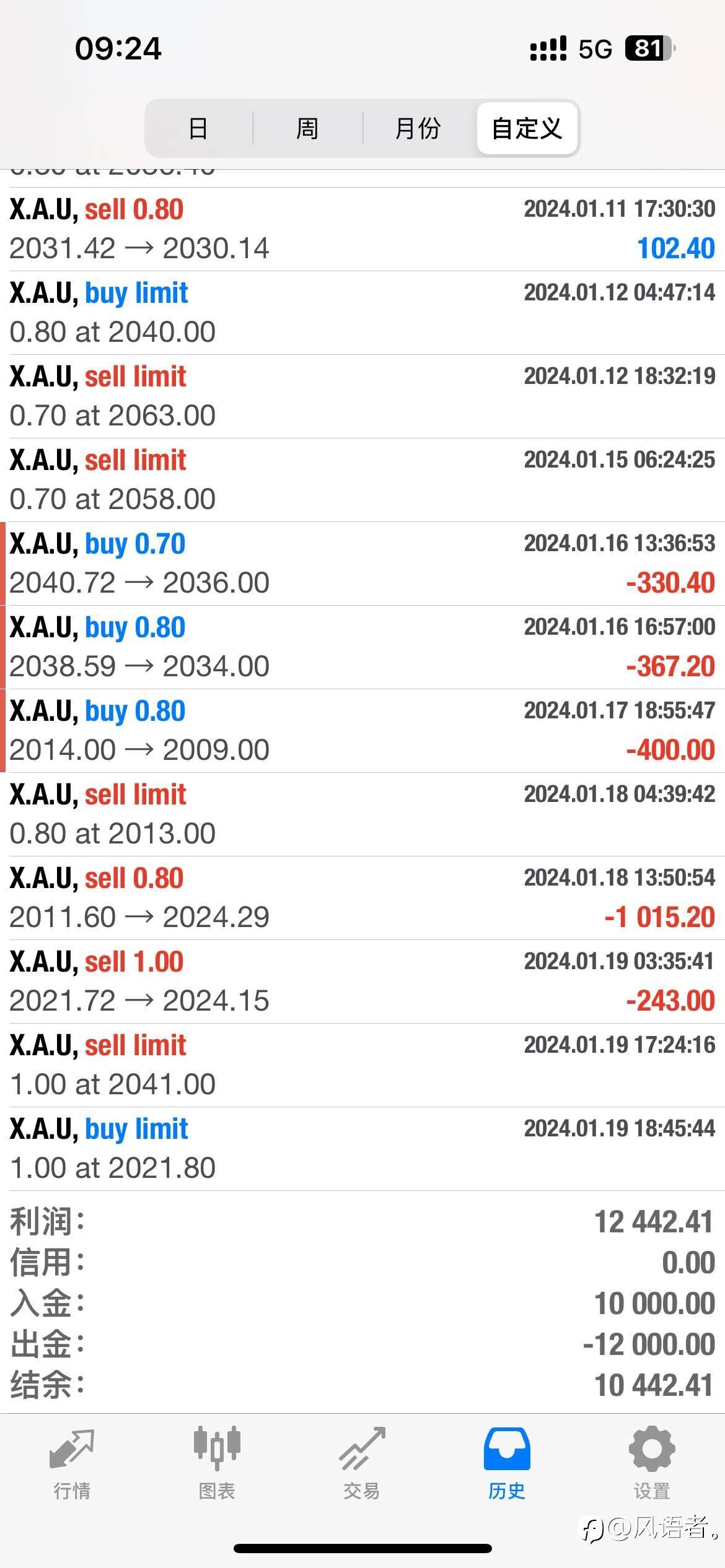This screenshot has width=725, height=1568.
Task: Open the sell limit order at 2041.00
Action: [362, 1065]
